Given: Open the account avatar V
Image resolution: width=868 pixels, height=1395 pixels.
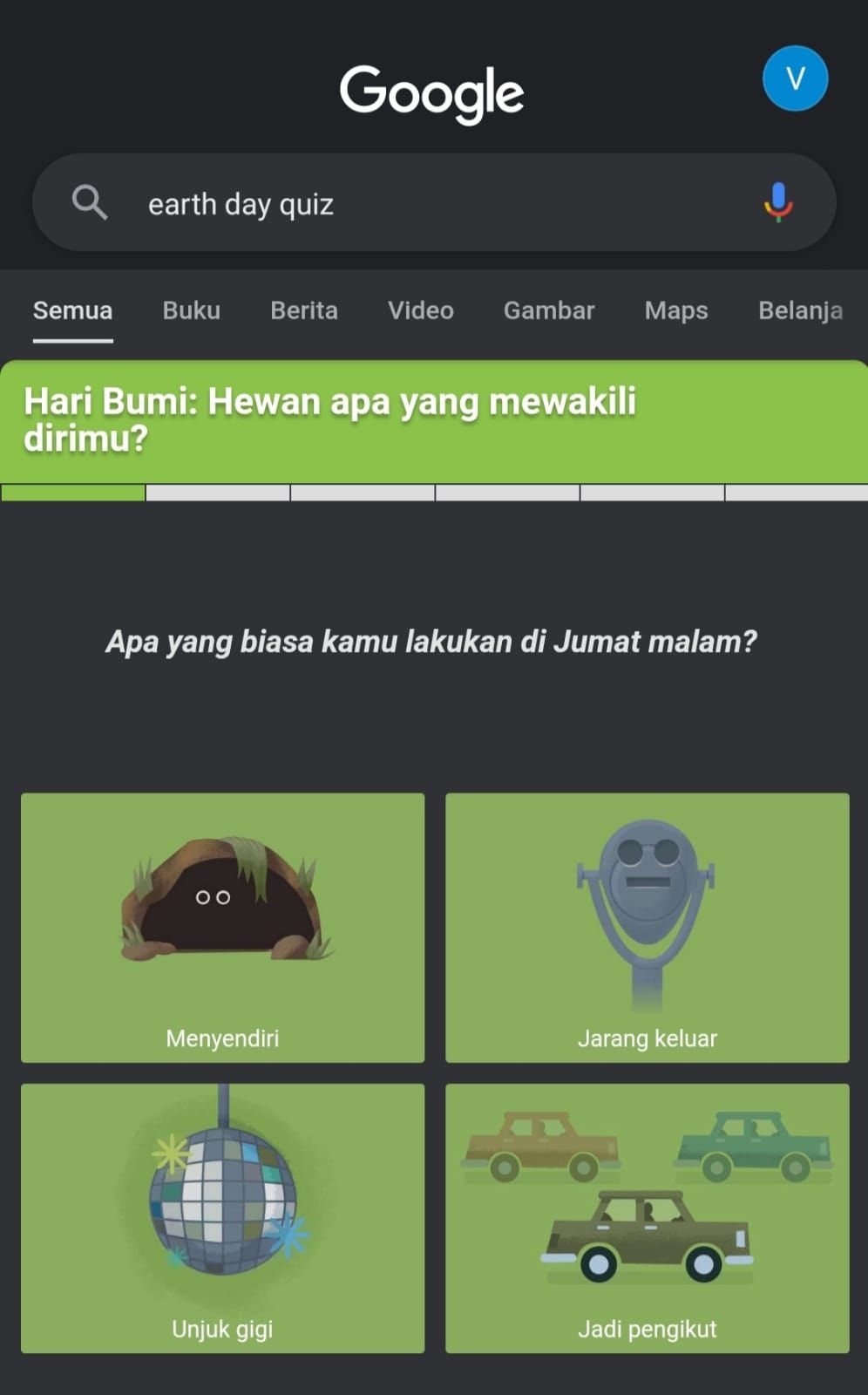Looking at the screenshot, I should tap(795, 78).
